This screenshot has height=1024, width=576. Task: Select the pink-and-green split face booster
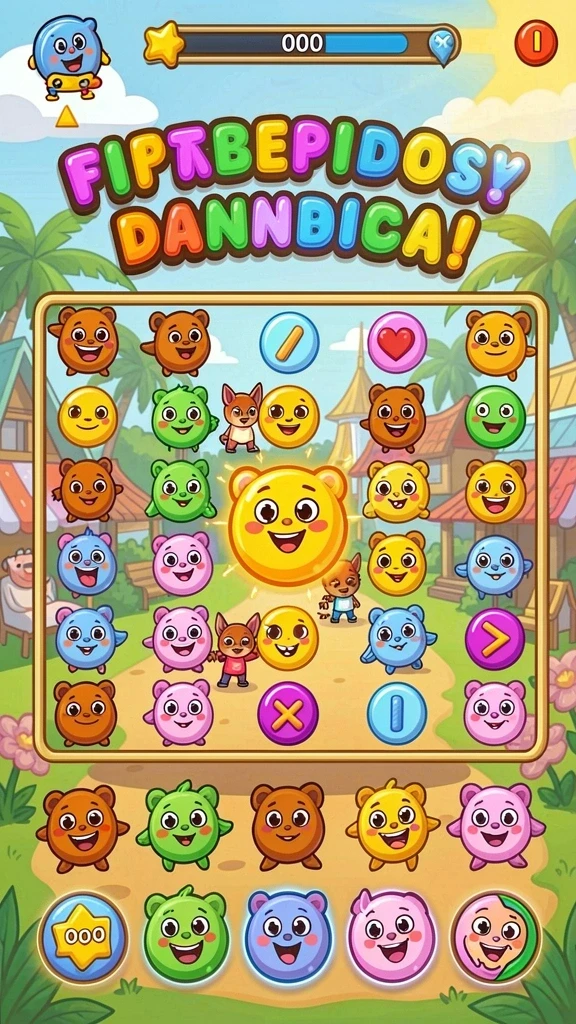[x=496, y=938]
